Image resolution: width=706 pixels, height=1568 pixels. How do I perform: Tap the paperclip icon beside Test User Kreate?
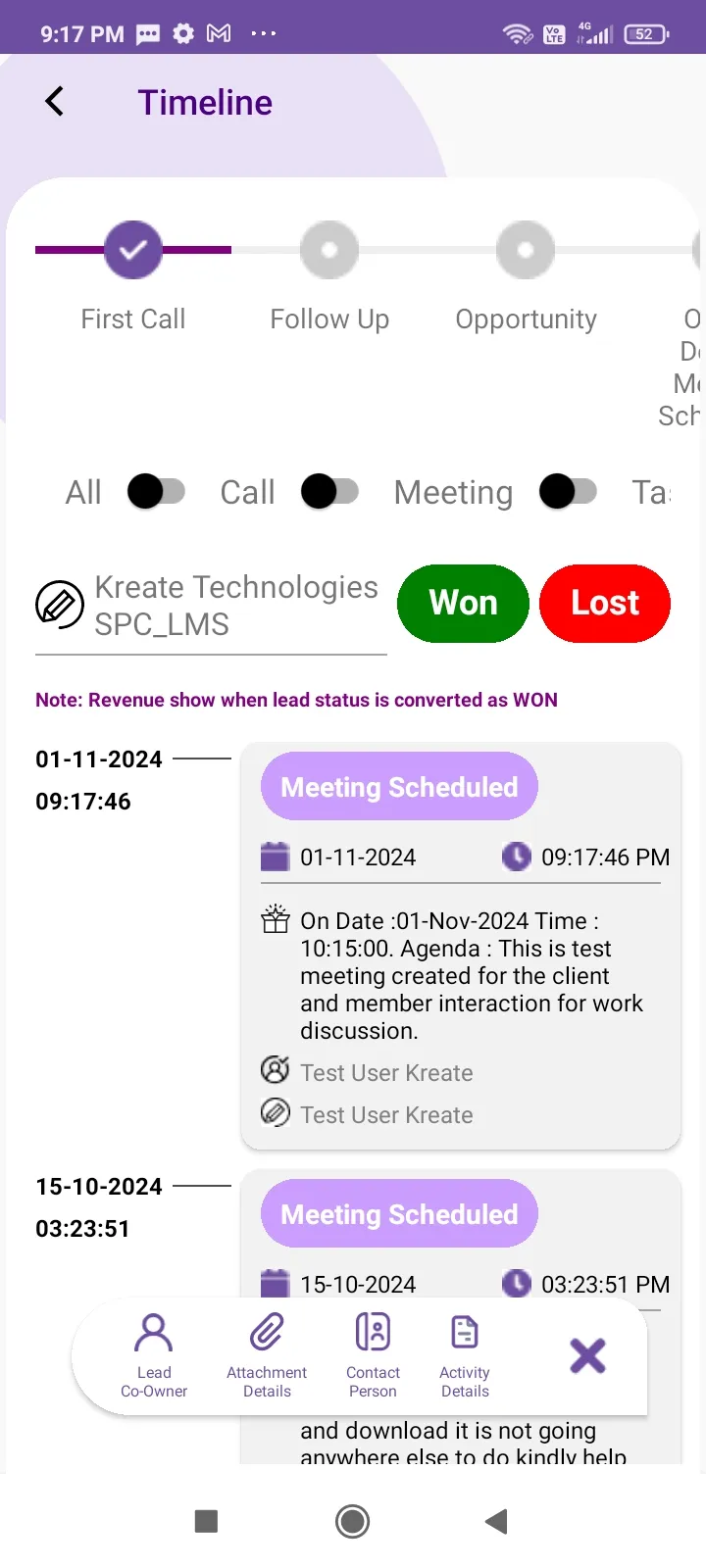point(276,1113)
